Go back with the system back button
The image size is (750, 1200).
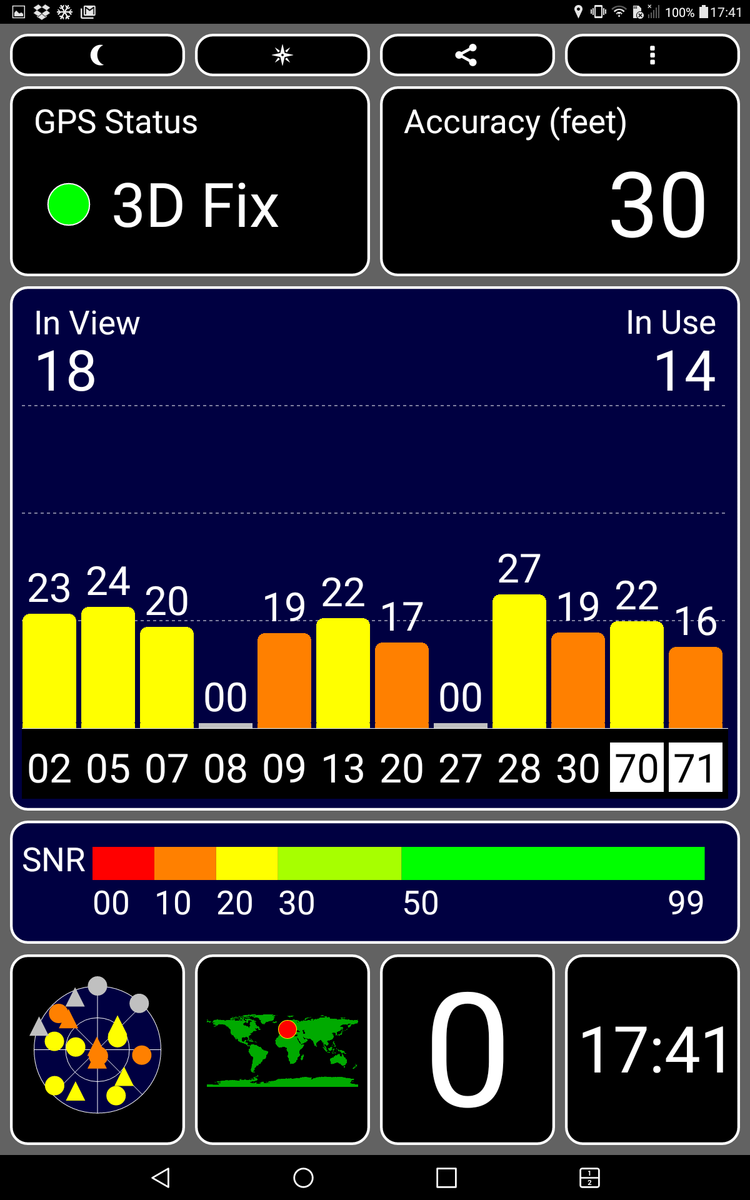coord(160,1177)
